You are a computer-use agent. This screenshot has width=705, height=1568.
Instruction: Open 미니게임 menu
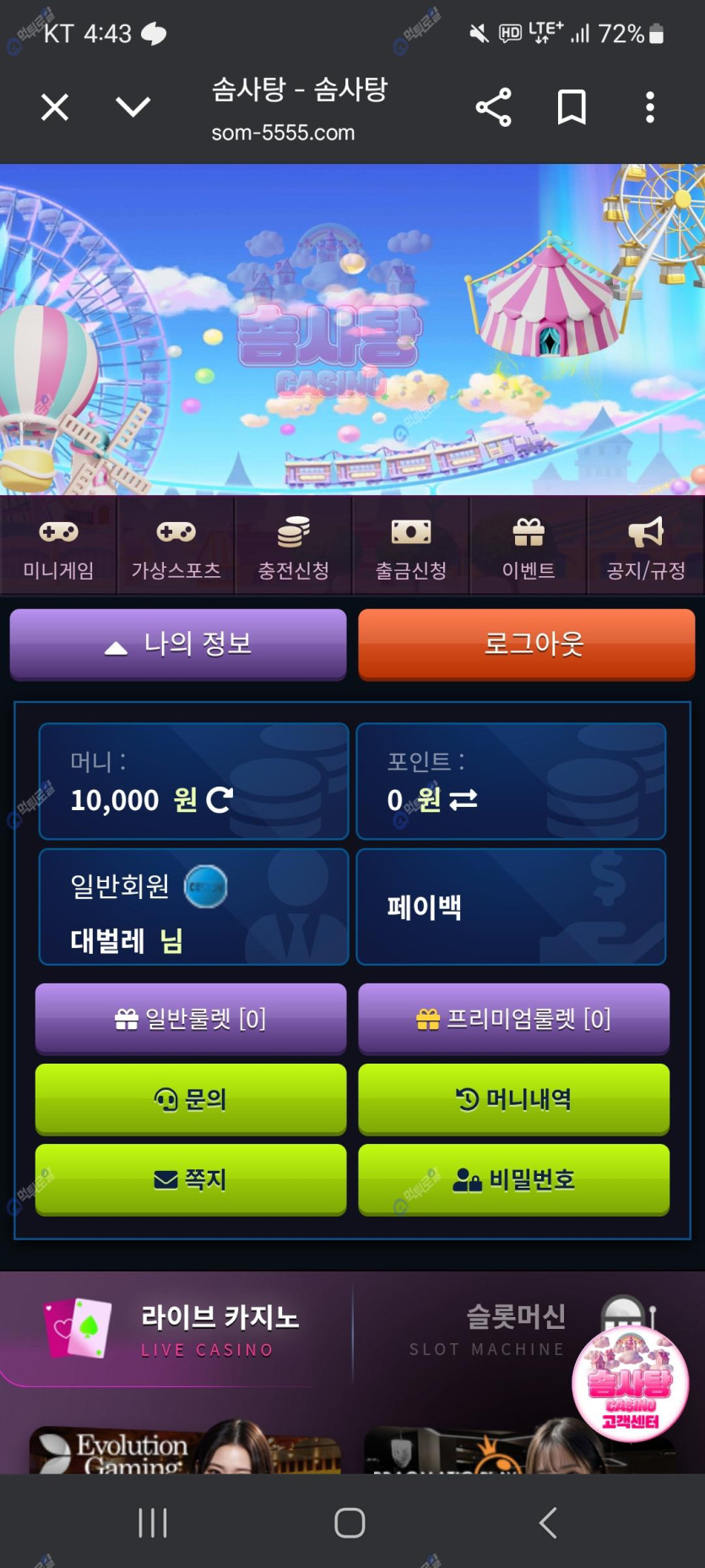[58, 547]
